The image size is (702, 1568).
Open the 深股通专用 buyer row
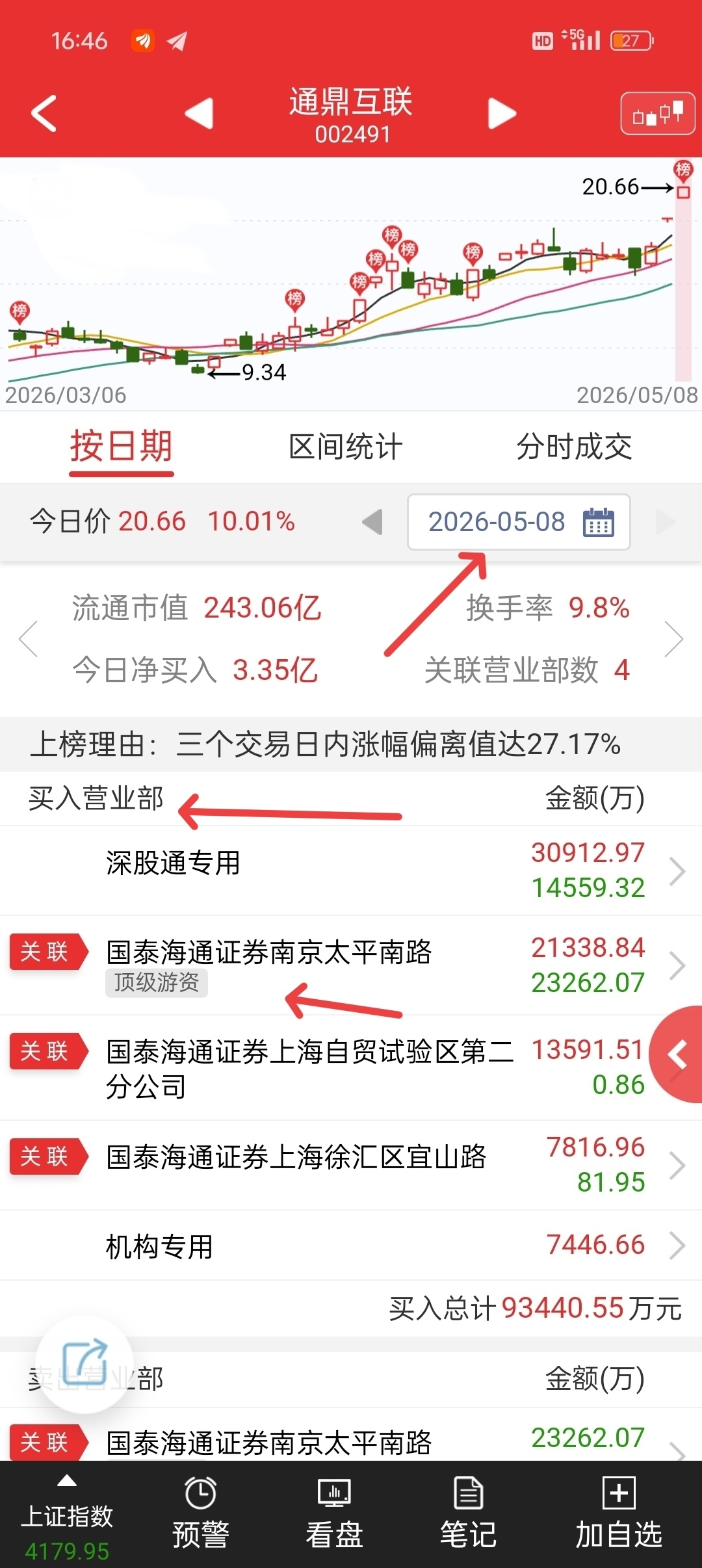351,871
